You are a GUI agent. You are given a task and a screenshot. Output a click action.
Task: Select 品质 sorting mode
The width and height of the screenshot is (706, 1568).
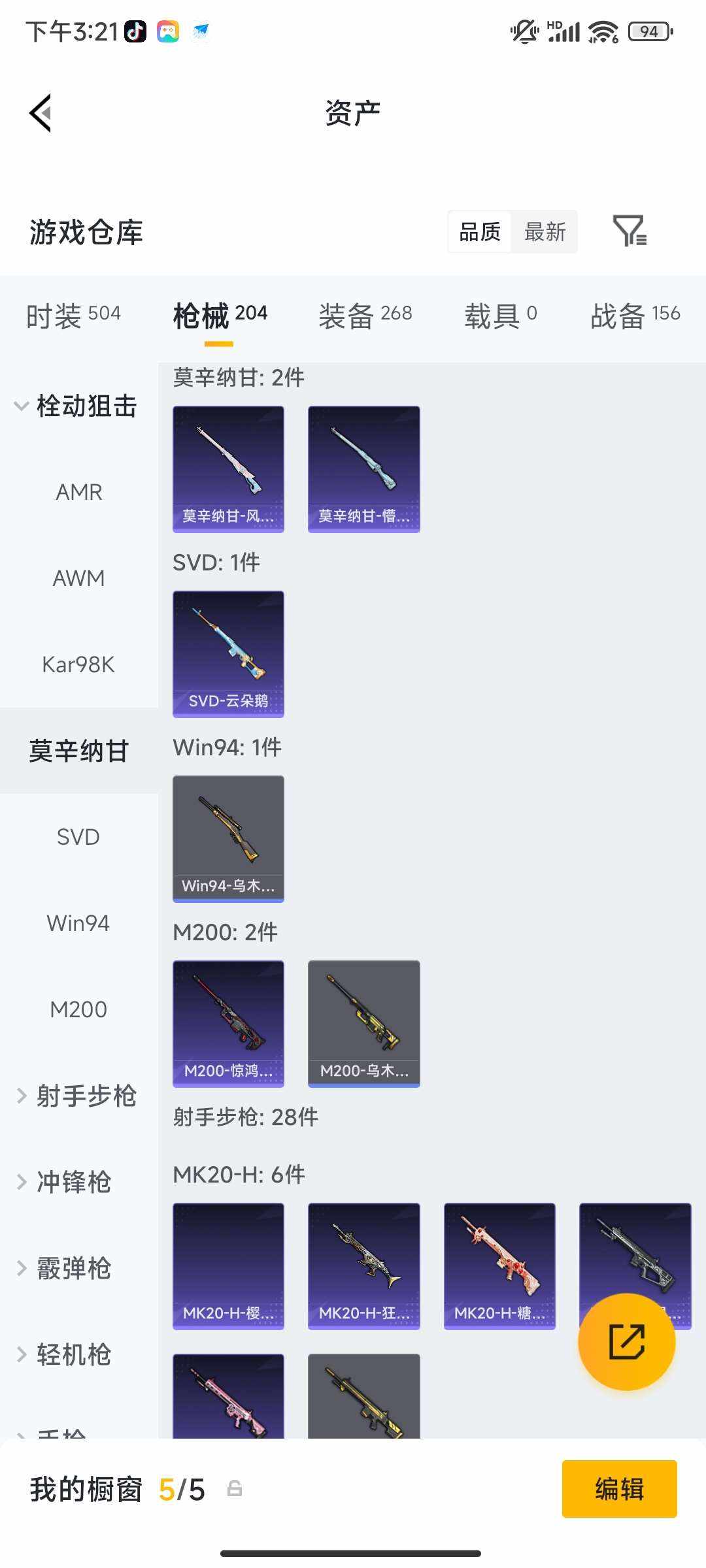coord(479,232)
